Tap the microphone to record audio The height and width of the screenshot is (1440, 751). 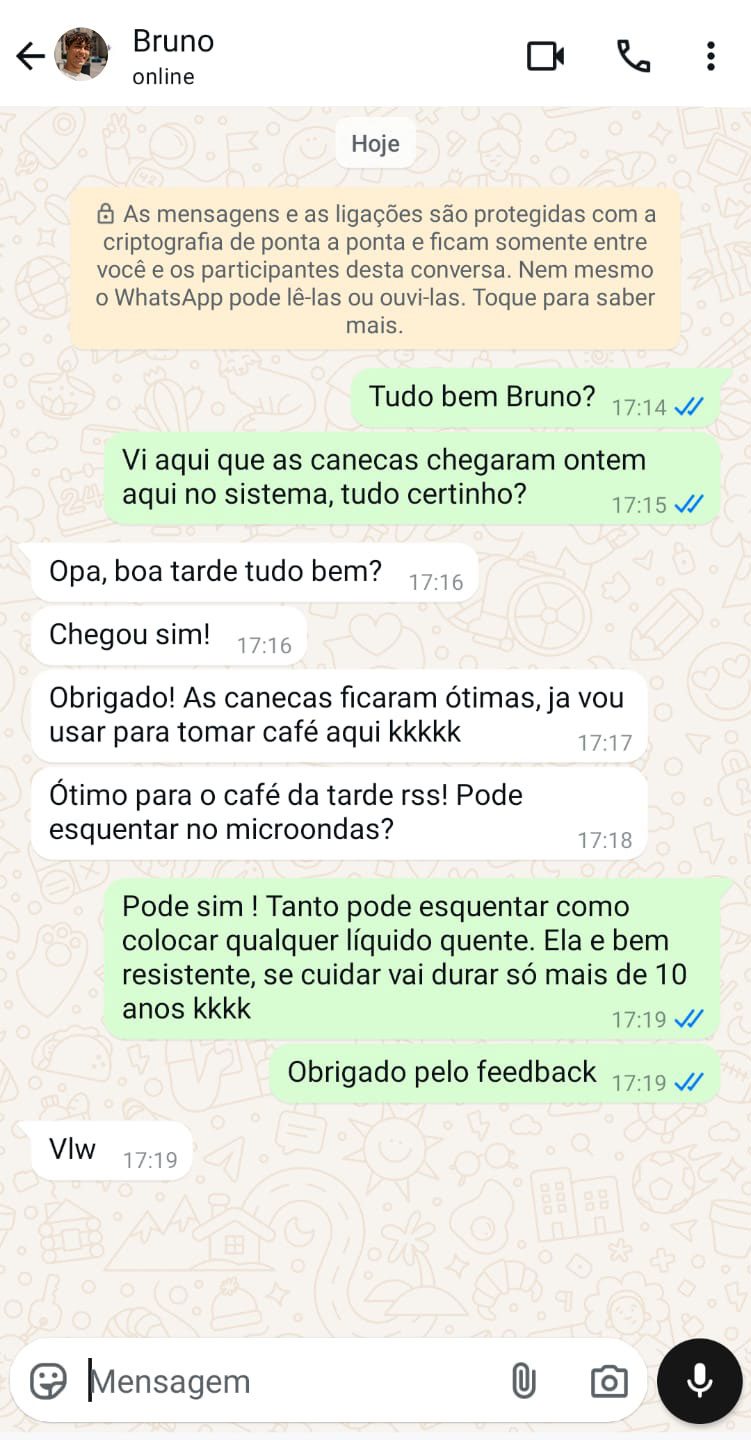(700, 1381)
